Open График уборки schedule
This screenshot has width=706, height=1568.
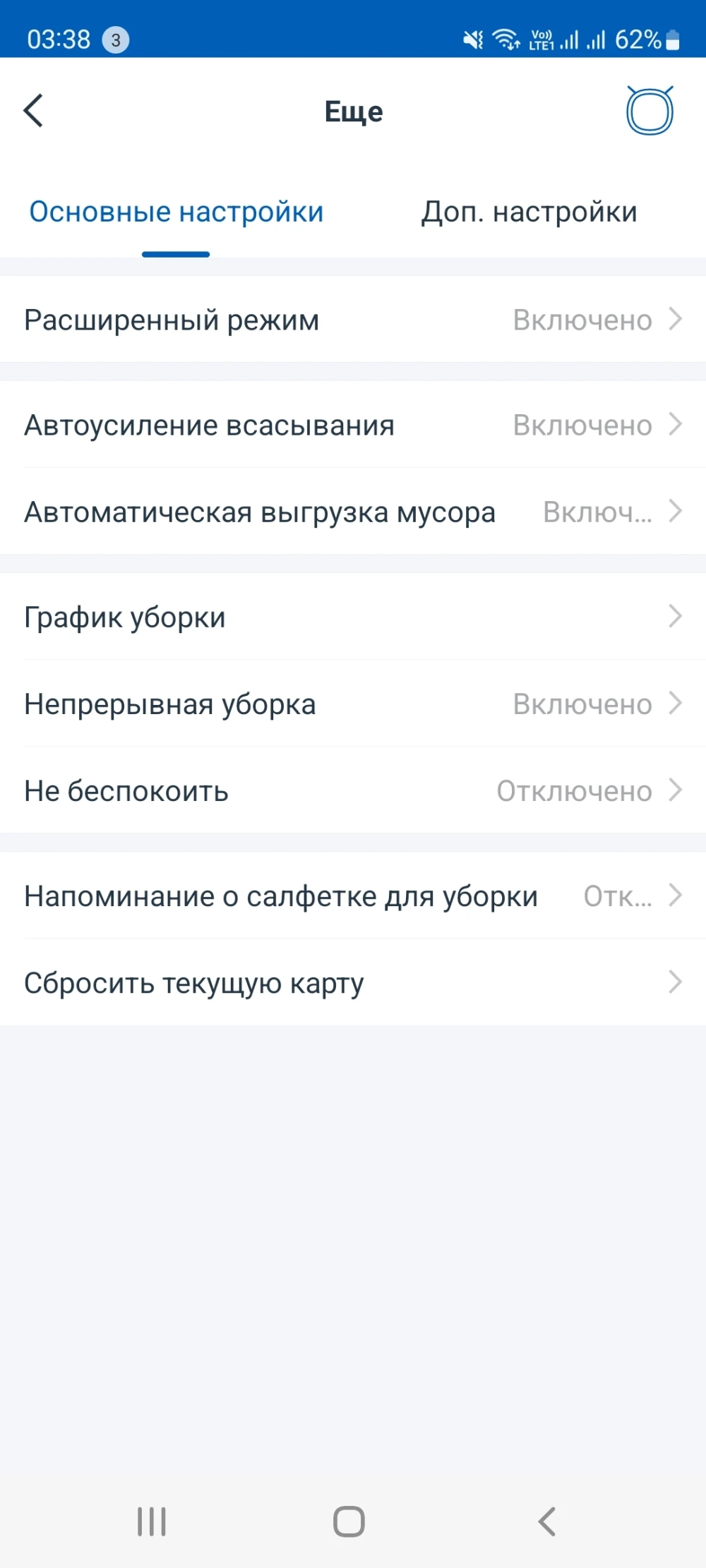pos(353,617)
